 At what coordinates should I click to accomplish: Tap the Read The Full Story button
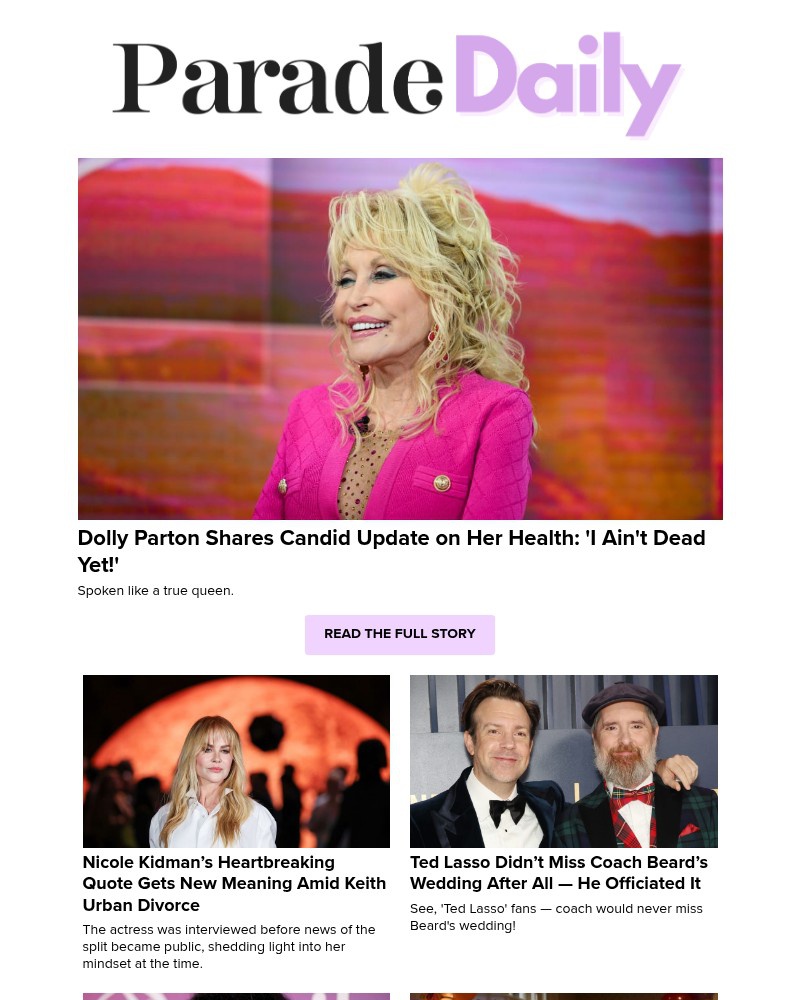399,634
